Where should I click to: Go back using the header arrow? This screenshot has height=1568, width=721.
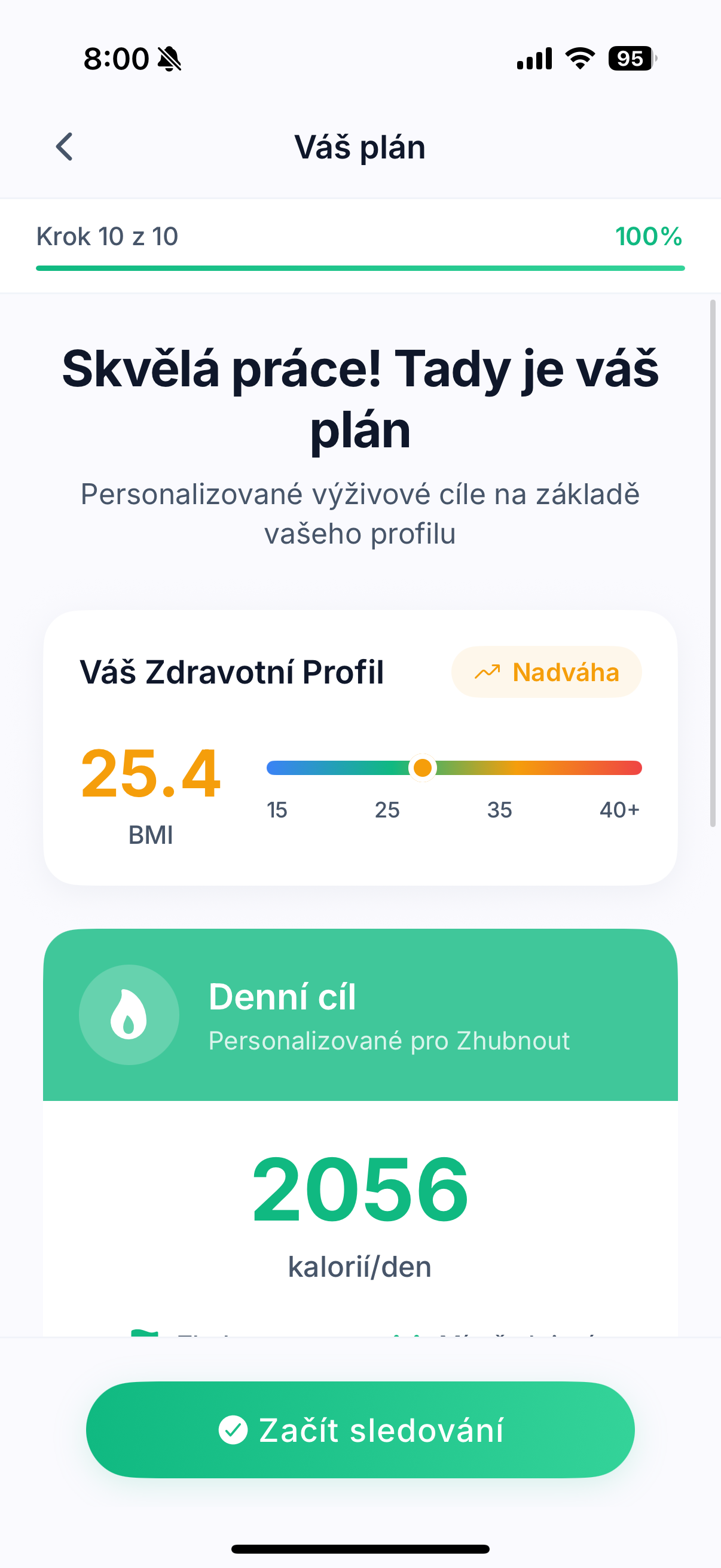tap(65, 147)
